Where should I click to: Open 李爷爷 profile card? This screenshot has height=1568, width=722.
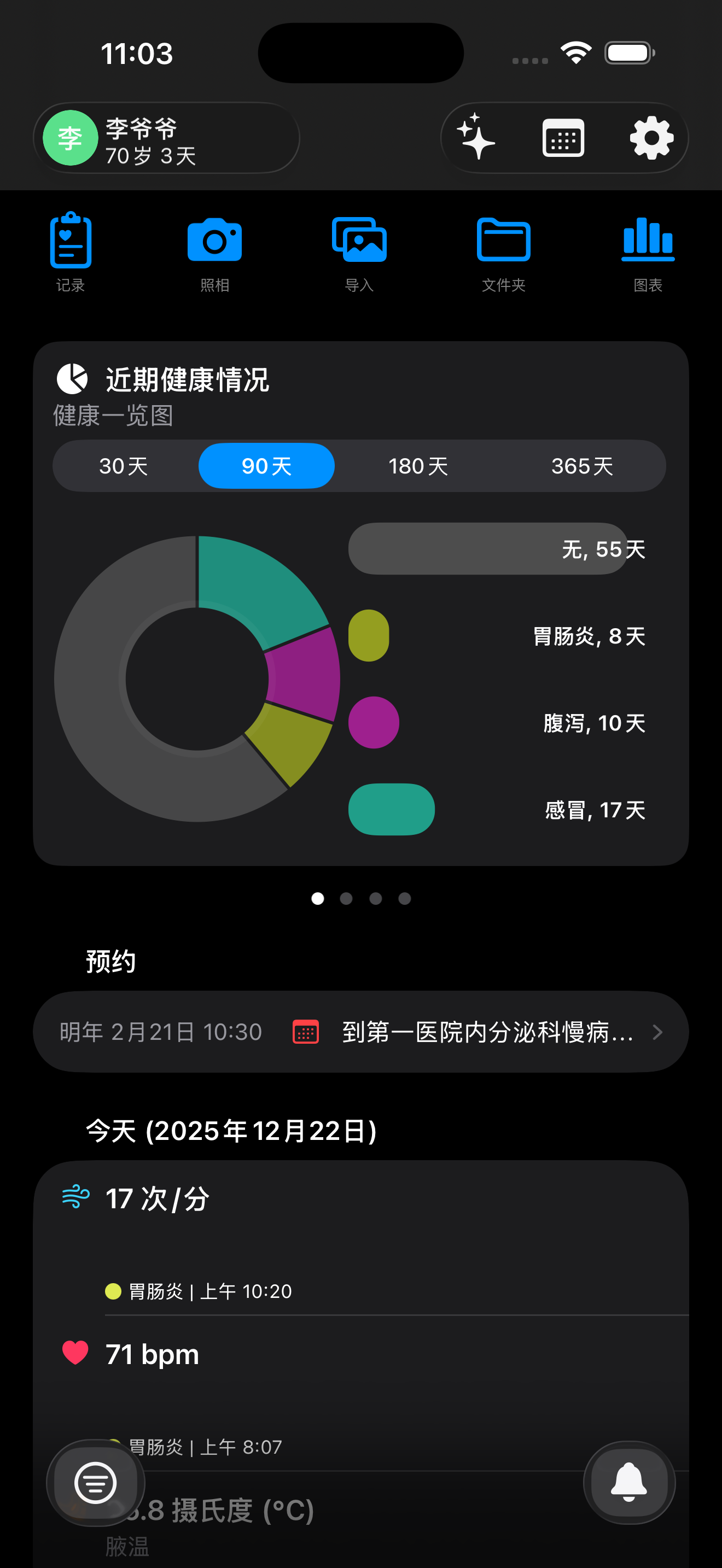click(167, 138)
